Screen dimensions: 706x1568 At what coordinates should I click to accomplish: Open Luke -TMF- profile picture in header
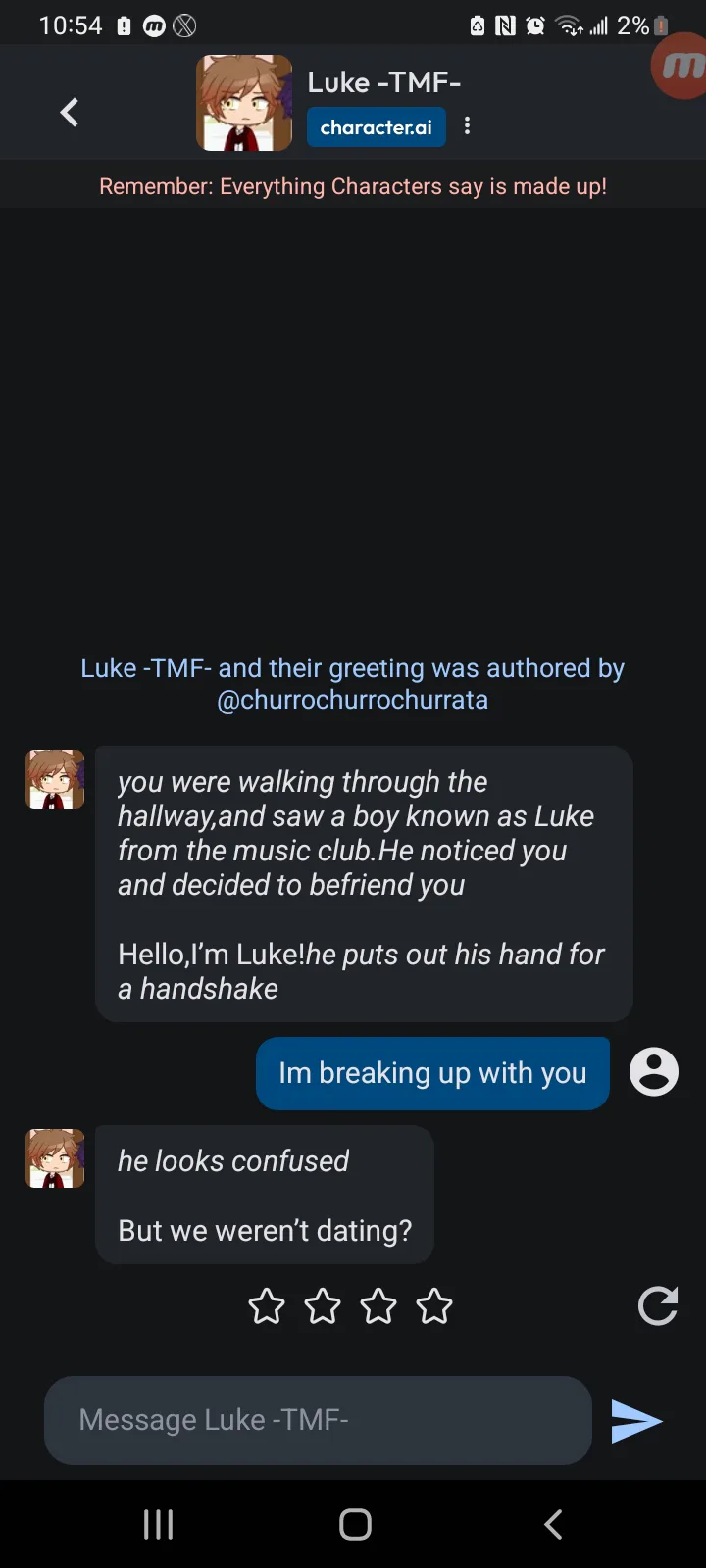tap(244, 103)
